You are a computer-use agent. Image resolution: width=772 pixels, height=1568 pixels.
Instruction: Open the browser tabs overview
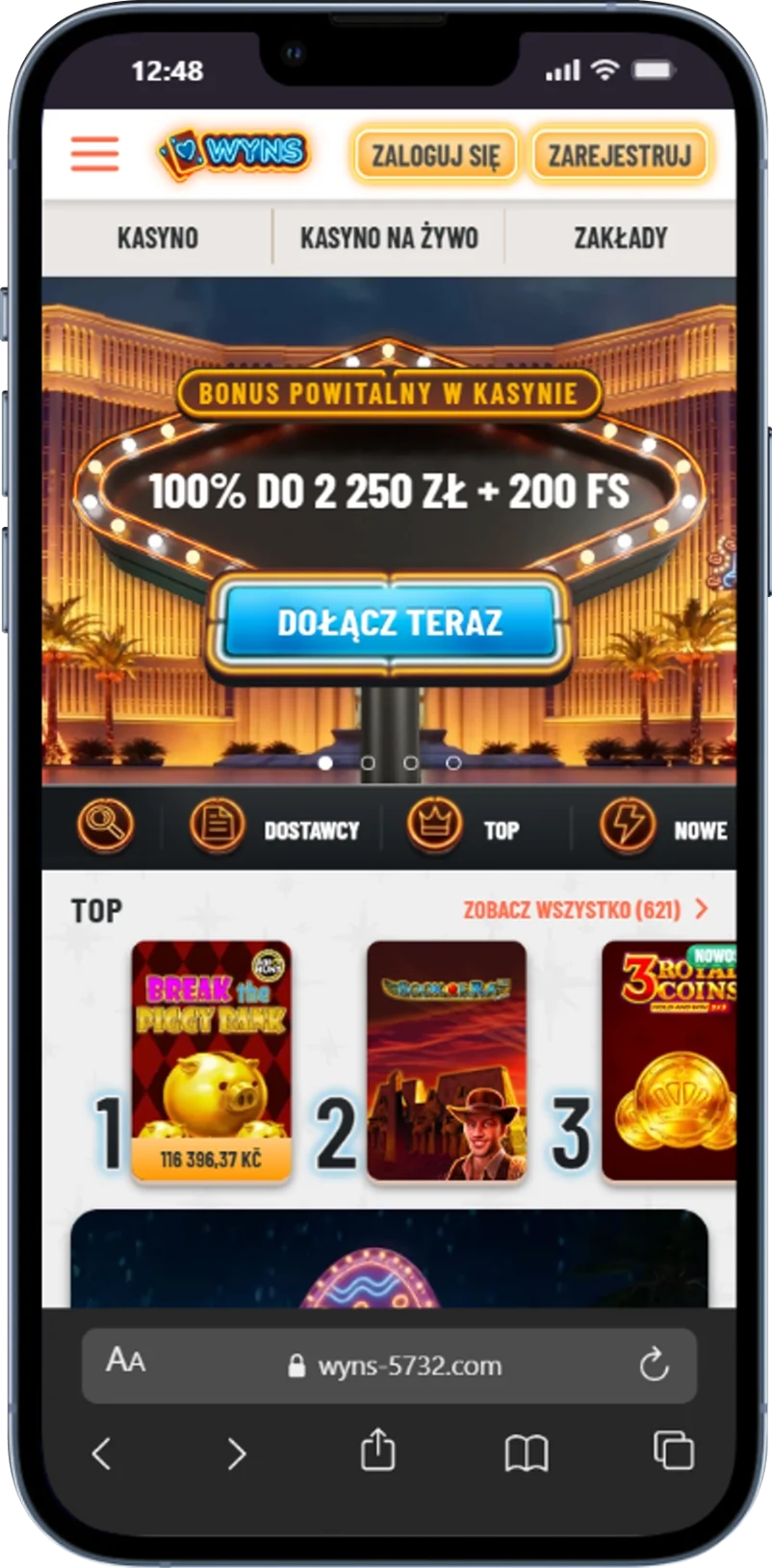(x=673, y=1450)
